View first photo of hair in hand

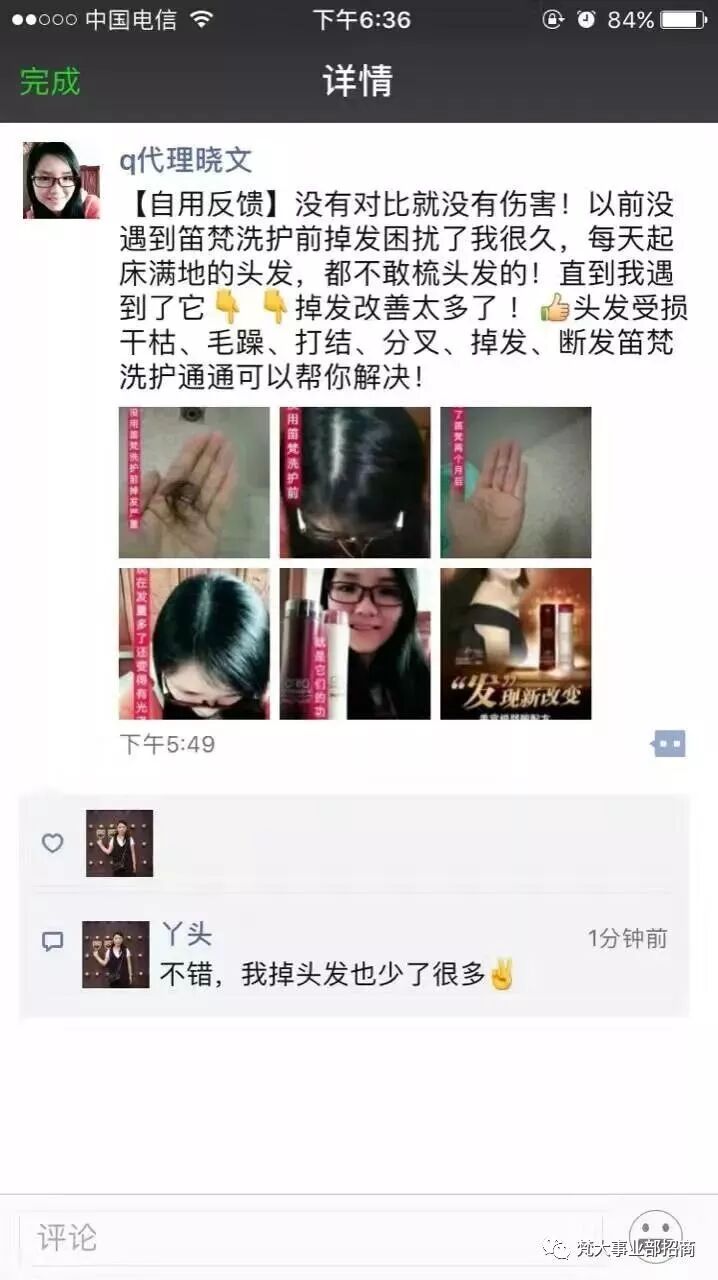pos(194,482)
